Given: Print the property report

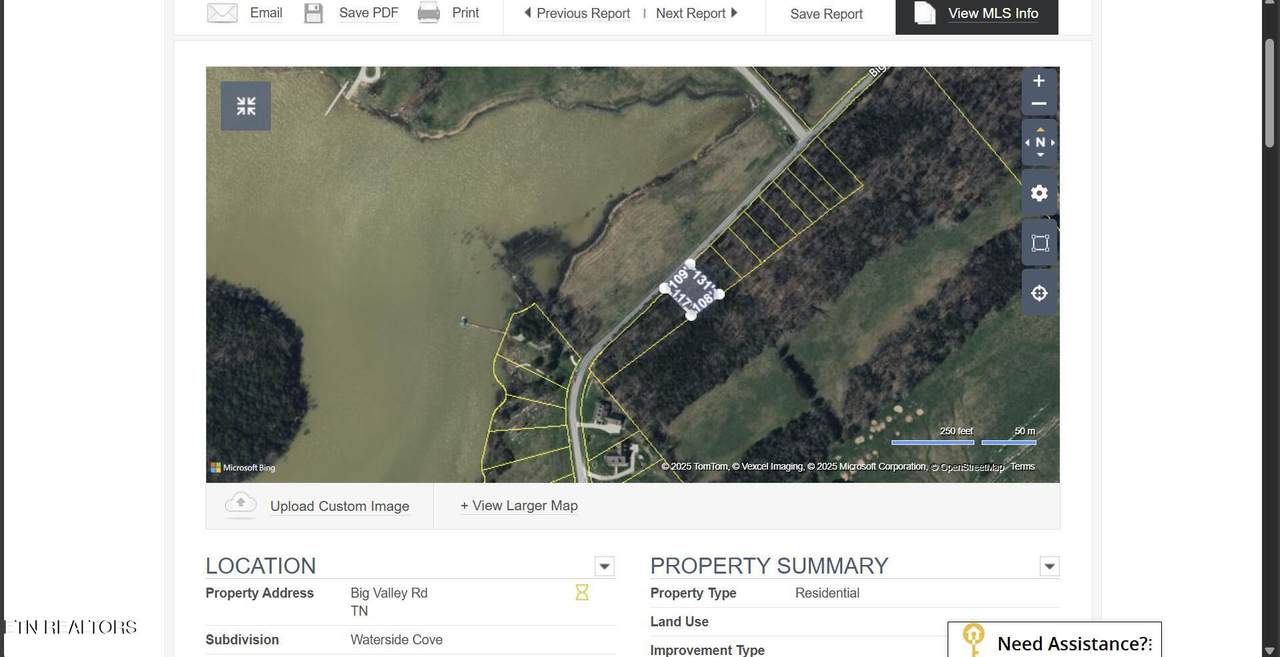Looking at the screenshot, I should [449, 13].
